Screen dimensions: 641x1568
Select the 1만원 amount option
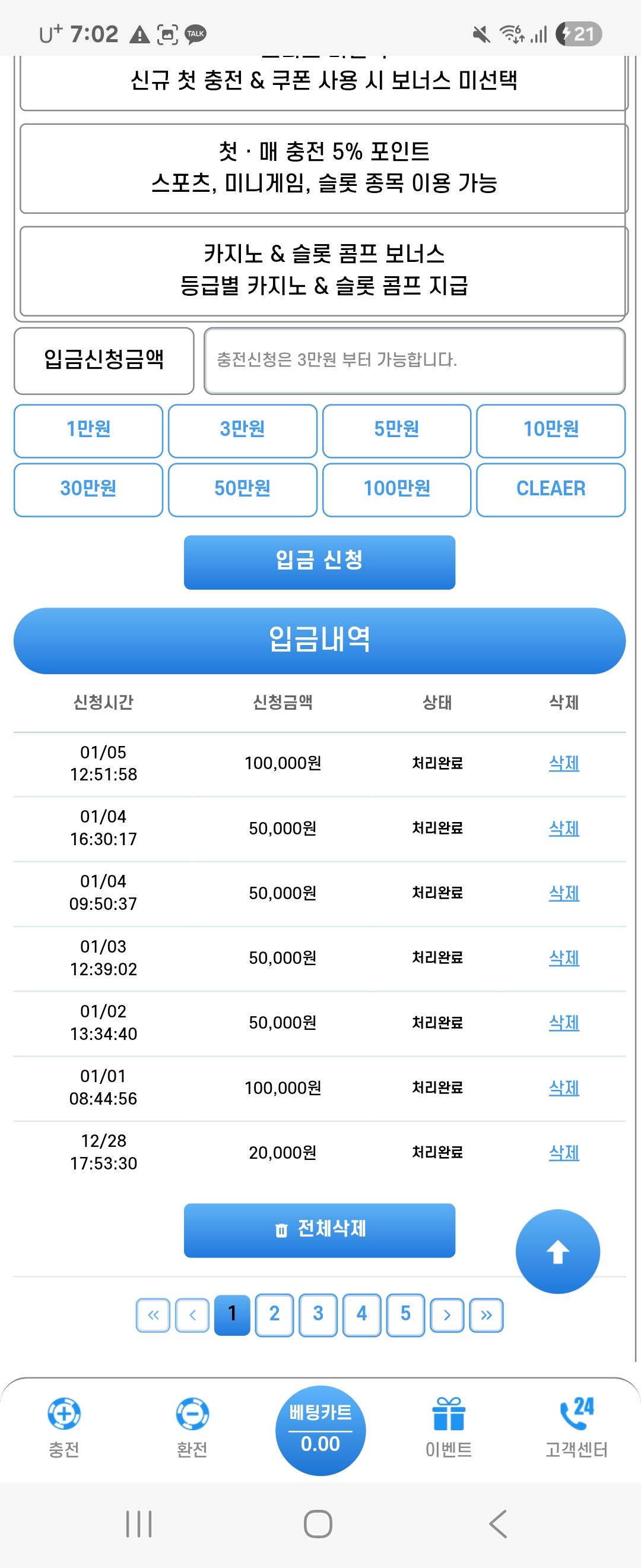[x=88, y=431]
